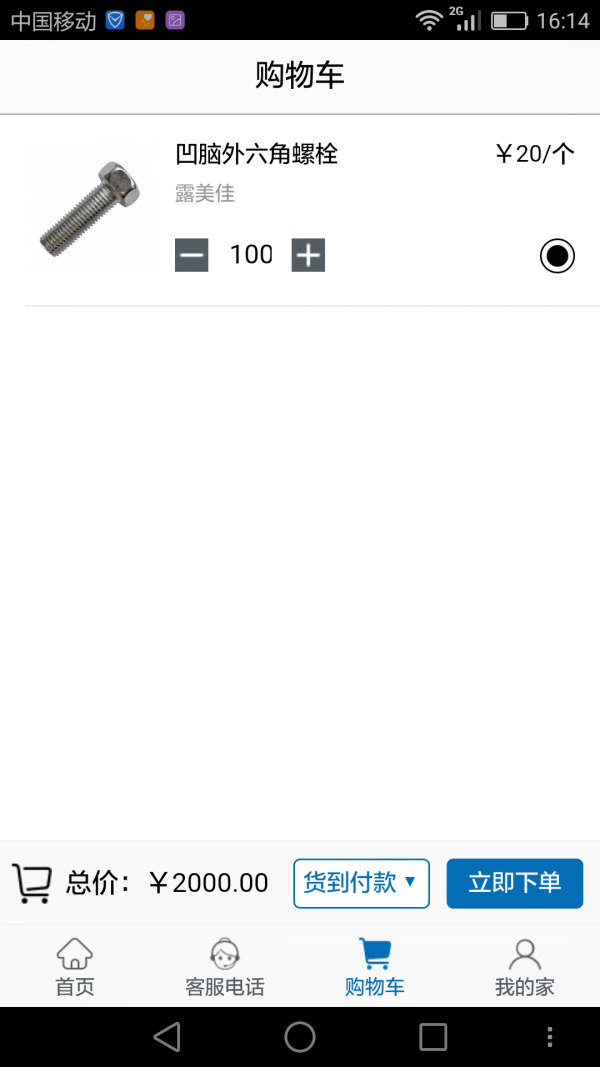Image resolution: width=600 pixels, height=1067 pixels.
Task: Toggle the selection radio for 凹脑外六角螺栓
Action: point(557,256)
